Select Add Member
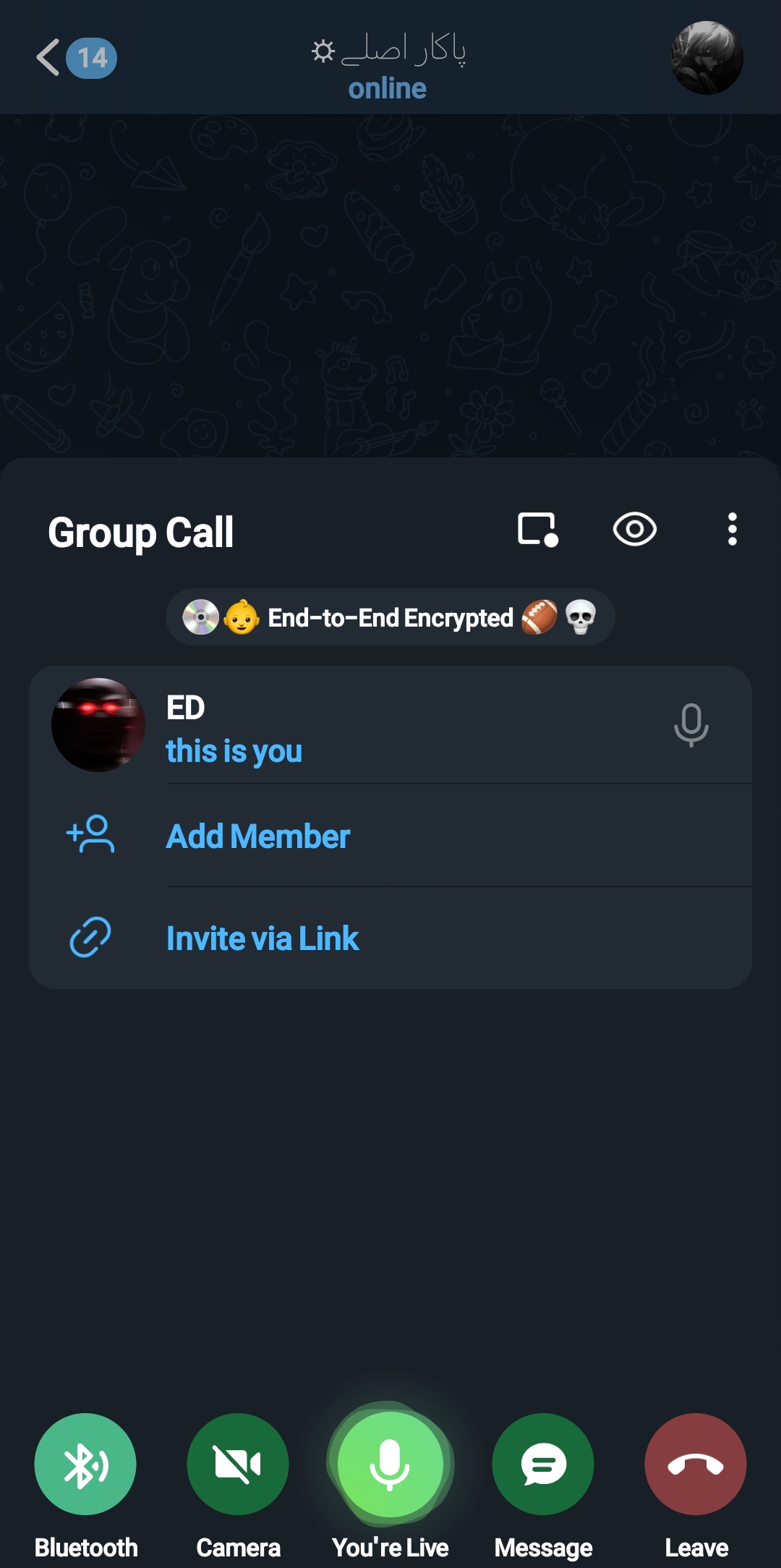The image size is (781, 1568). (258, 836)
